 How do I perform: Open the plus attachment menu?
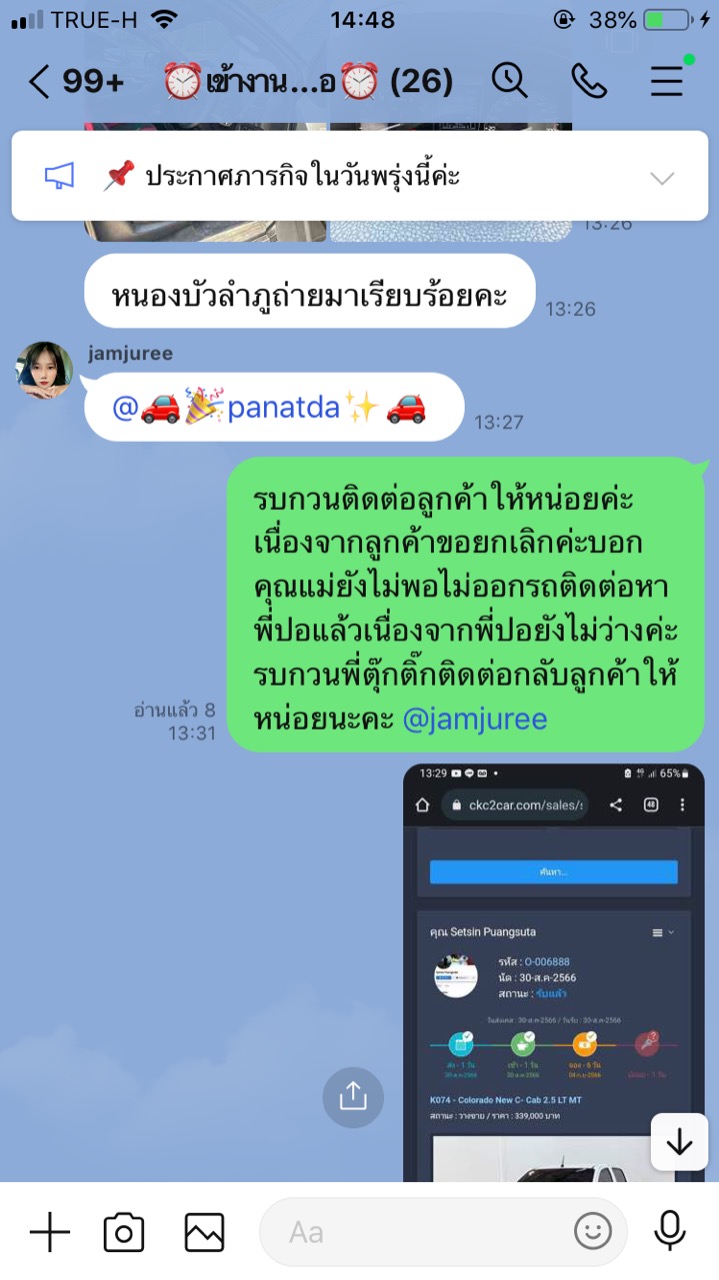[49, 1232]
